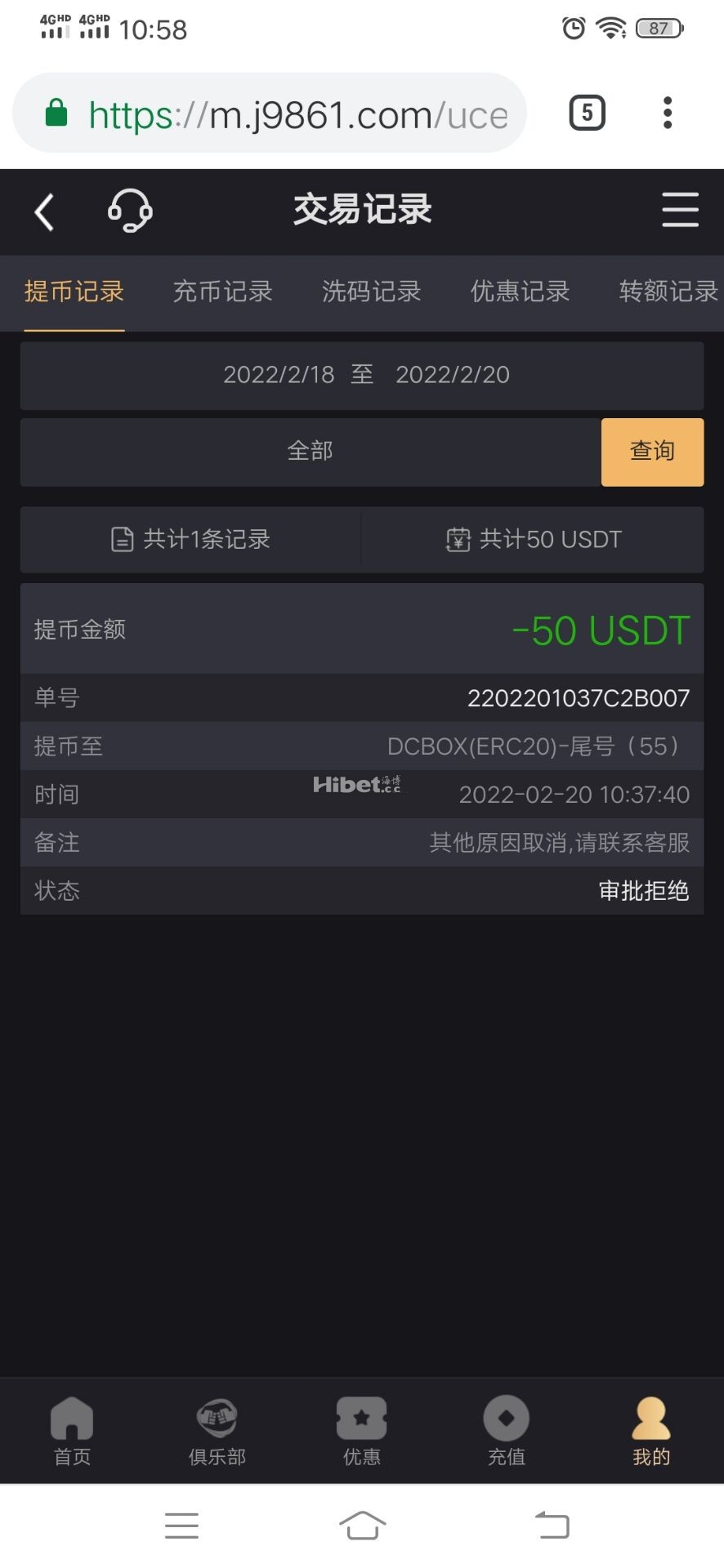Open the 俱乐部 bottom tab
The width and height of the screenshot is (724, 1568).
click(x=217, y=1431)
